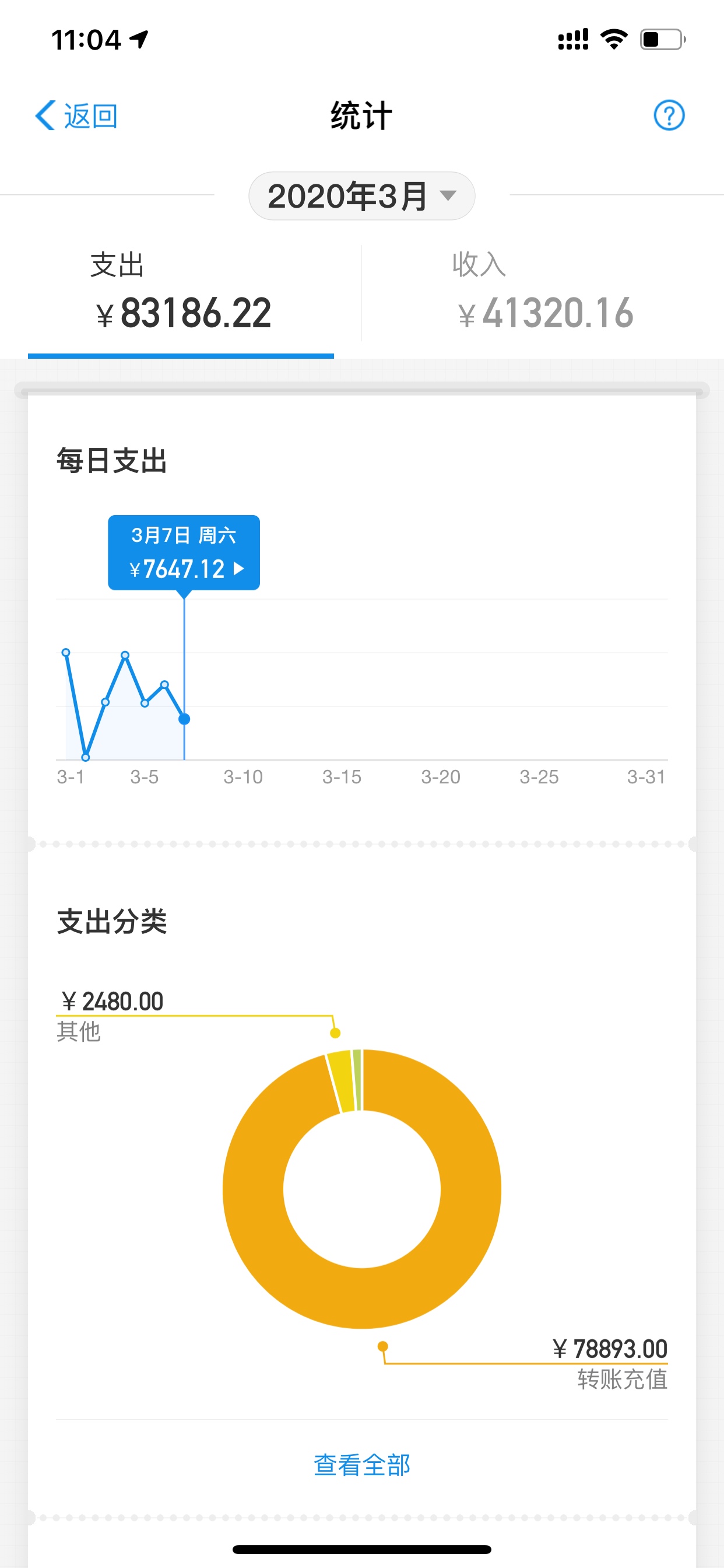Switch to the 收入 tab
The image size is (724, 1568).
(543, 292)
